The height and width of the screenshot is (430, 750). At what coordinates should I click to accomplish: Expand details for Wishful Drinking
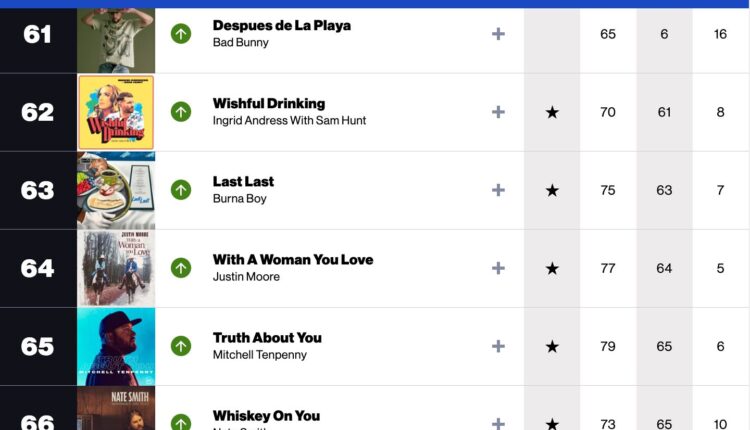click(498, 112)
